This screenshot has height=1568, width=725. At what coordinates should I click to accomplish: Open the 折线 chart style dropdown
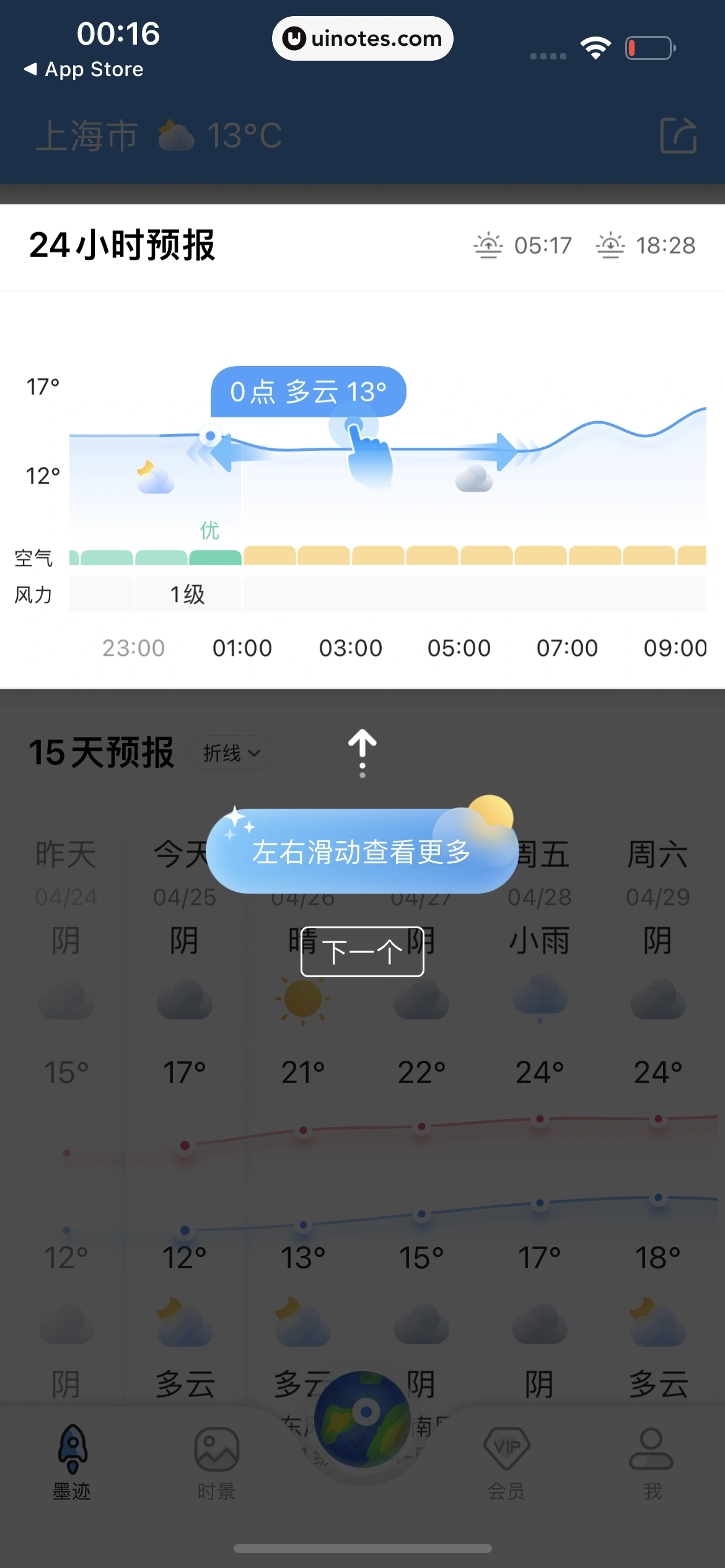coord(231,753)
